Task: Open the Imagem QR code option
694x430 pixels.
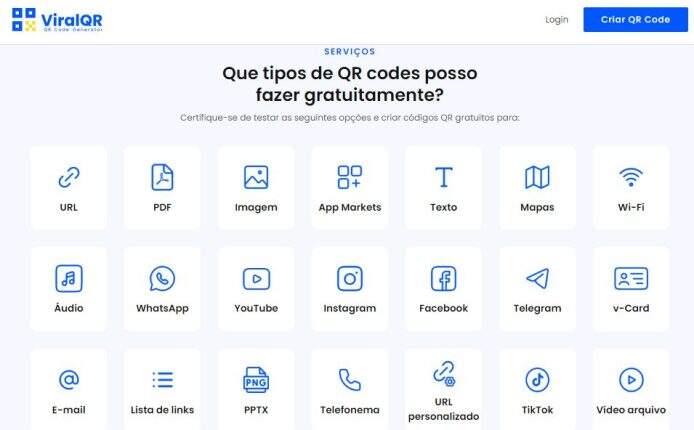Action: (256, 188)
